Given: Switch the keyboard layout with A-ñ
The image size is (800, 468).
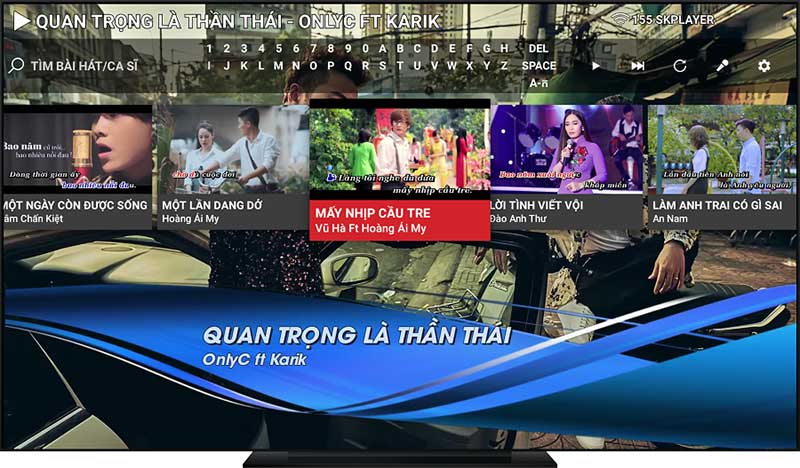Looking at the screenshot, I should pos(538,83).
